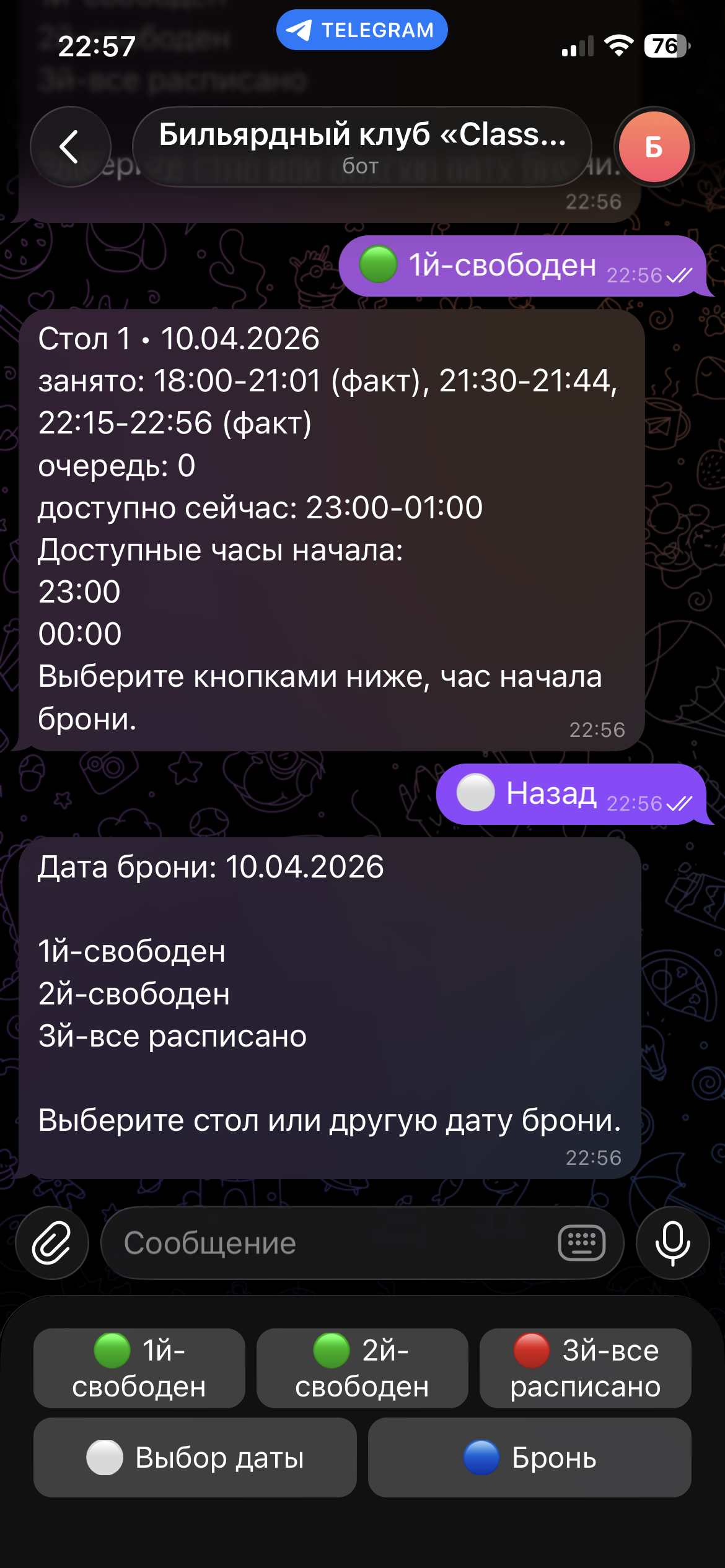Viewport: 725px width, 1568px height.
Task: Tap the Бронь booking button
Action: [x=529, y=1457]
